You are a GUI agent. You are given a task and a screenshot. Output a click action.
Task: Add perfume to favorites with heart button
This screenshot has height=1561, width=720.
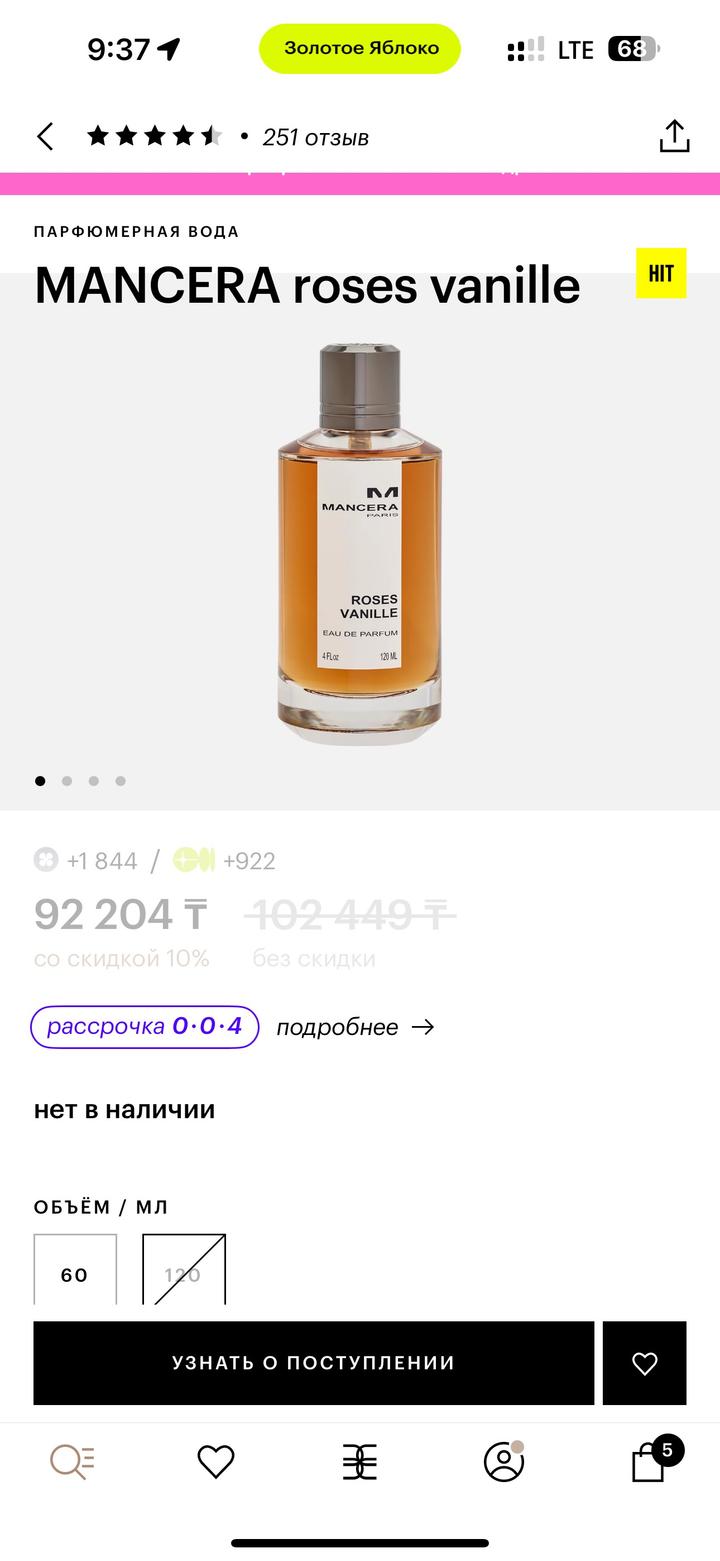click(645, 1363)
